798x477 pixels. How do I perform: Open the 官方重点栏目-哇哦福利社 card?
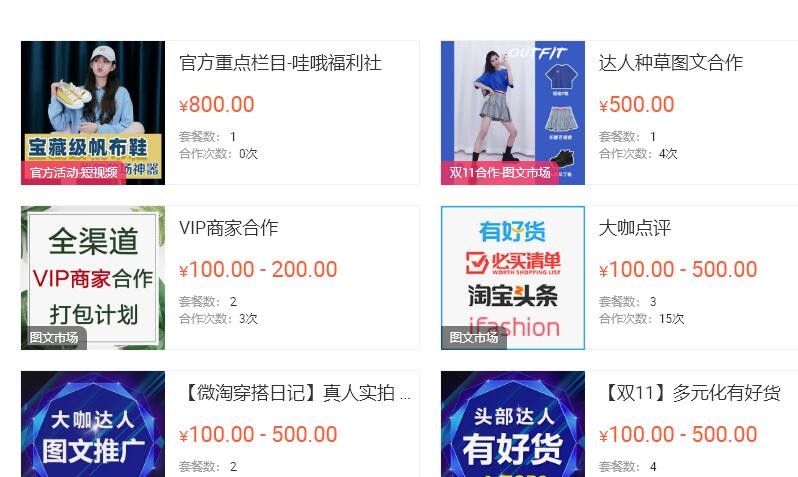(x=280, y=63)
